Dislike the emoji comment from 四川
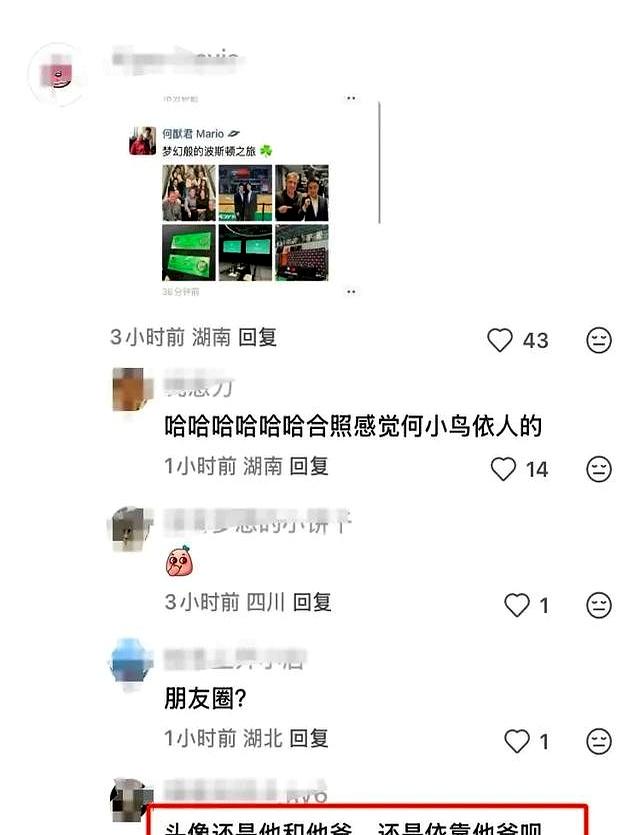Image resolution: width=640 pixels, height=835 pixels. point(598,605)
